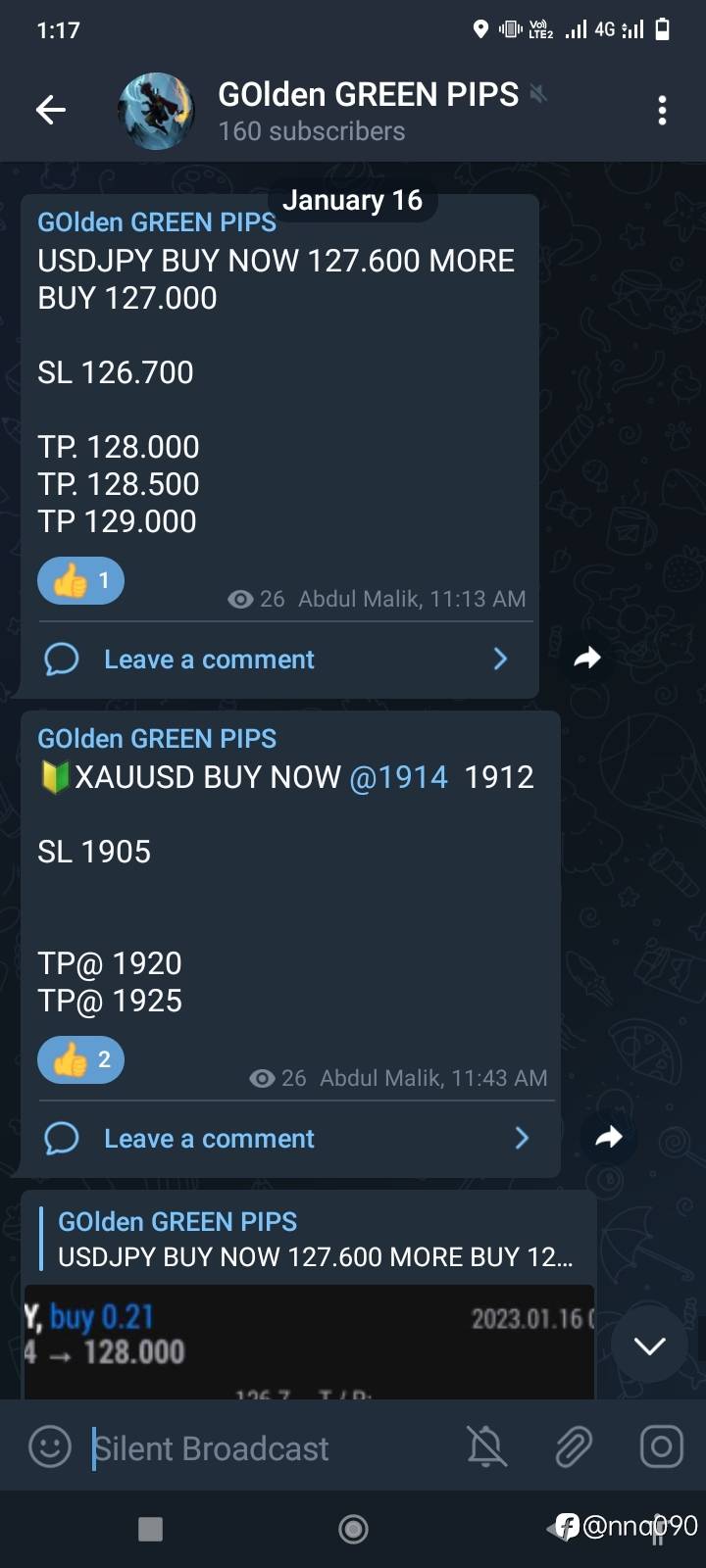Leave a comment on the USDJPY post
This screenshot has width=706, height=1568.
pos(278,660)
